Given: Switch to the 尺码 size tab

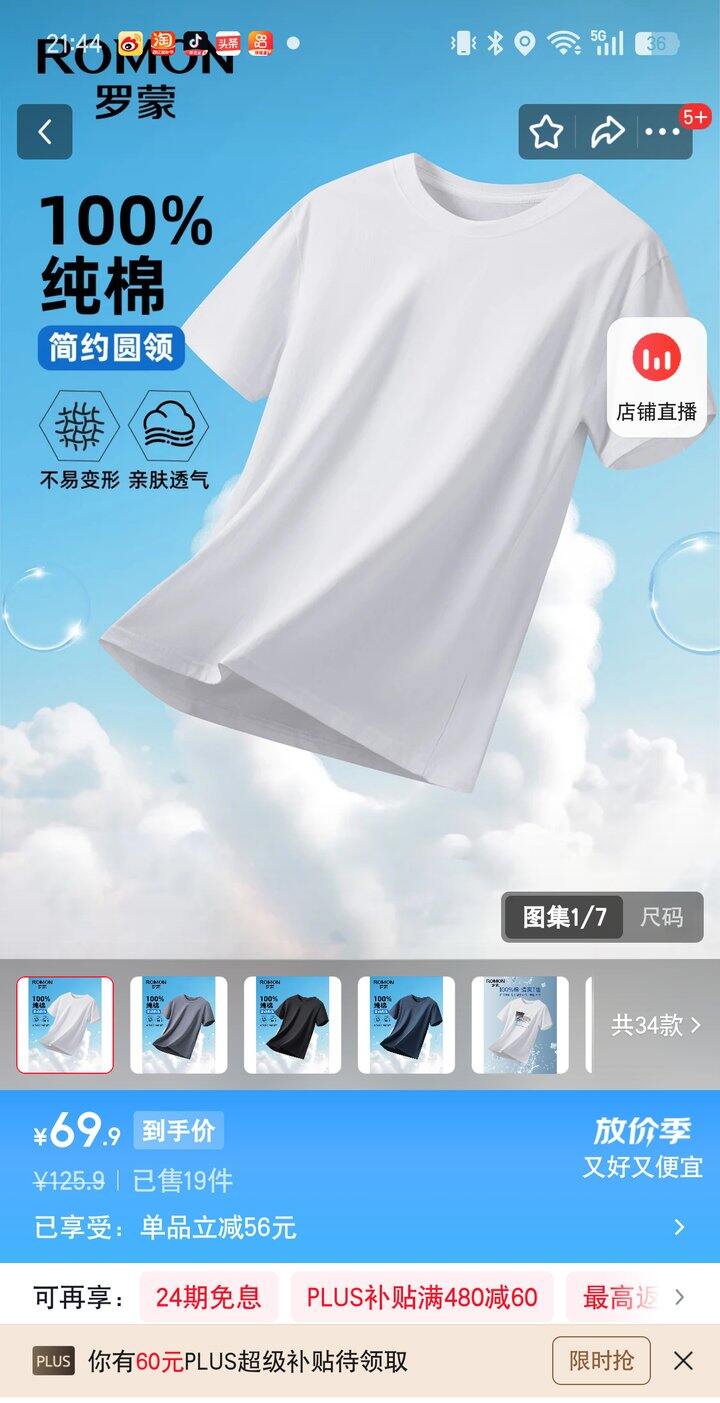Looking at the screenshot, I should (662, 917).
